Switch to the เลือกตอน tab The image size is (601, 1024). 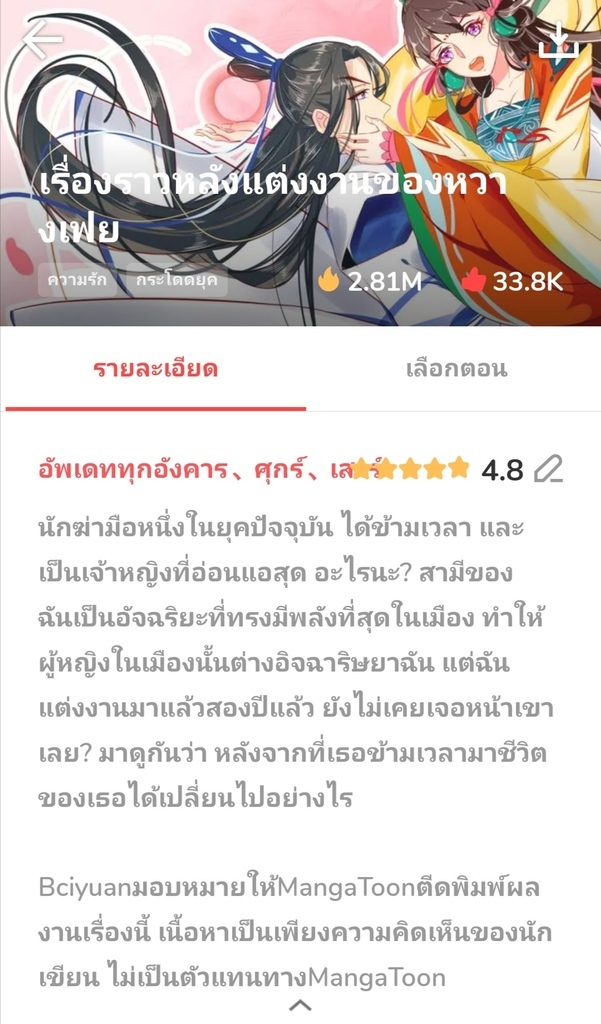[456, 369]
